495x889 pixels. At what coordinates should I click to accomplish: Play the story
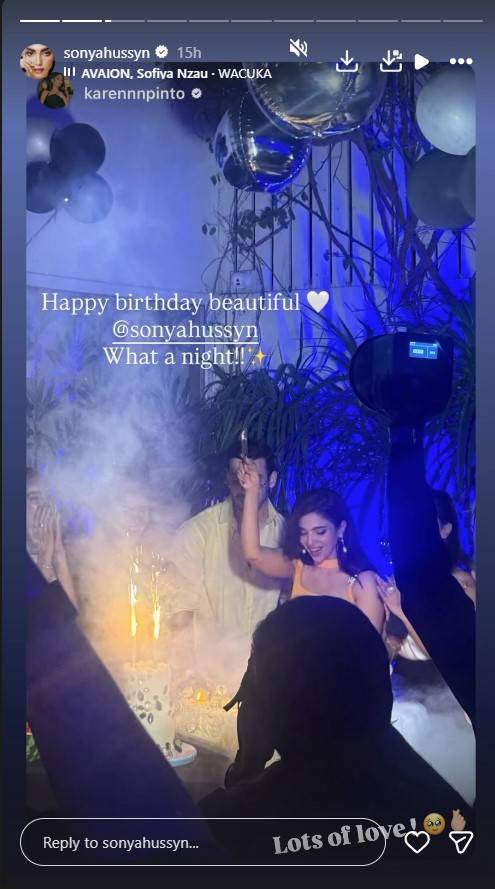pos(421,61)
